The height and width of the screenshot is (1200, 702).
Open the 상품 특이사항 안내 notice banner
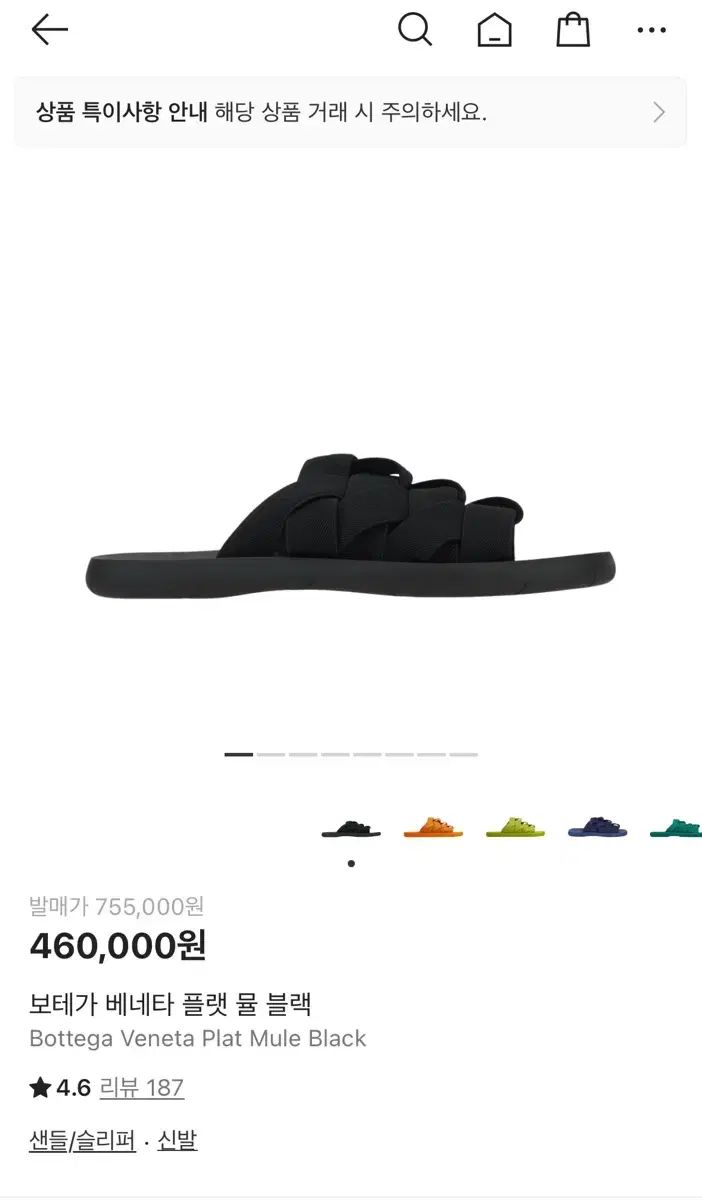[350, 112]
